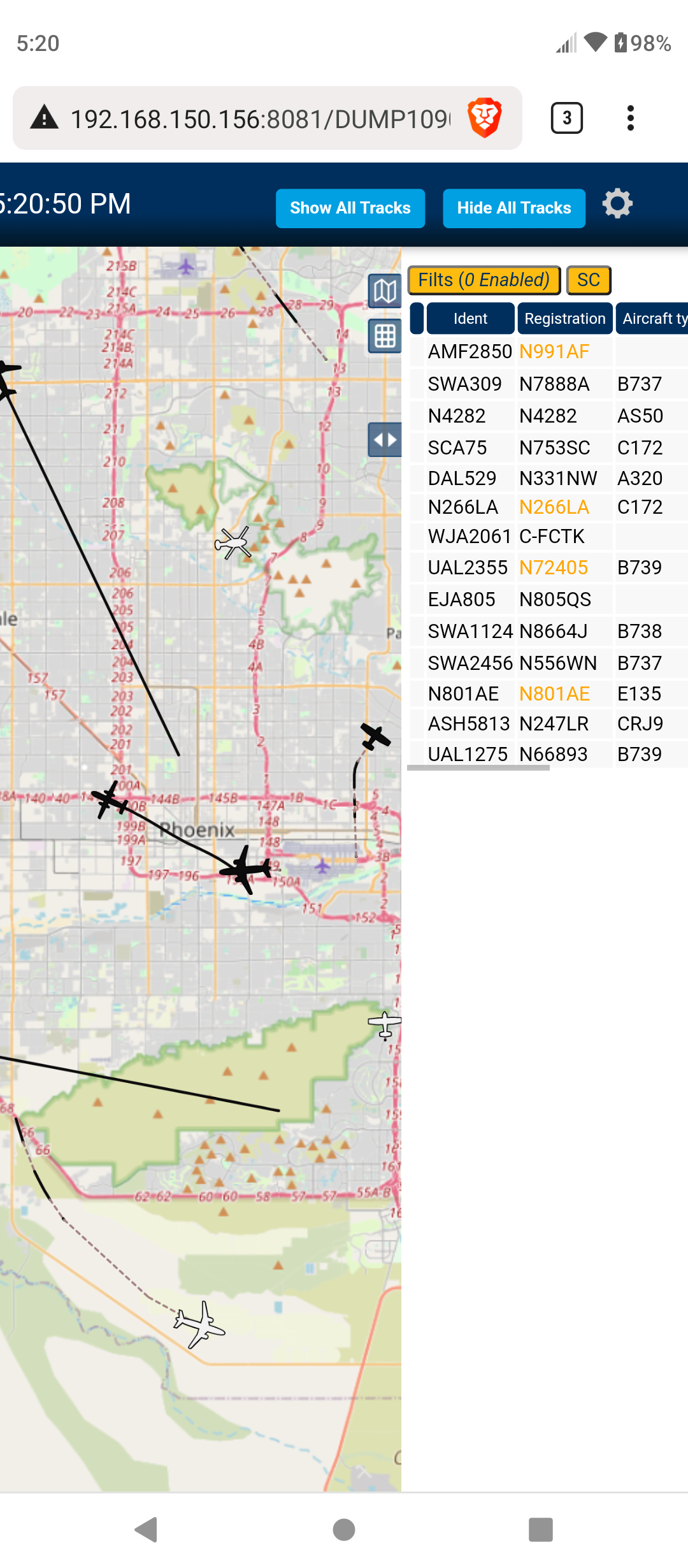Tap the SC button

[x=589, y=280]
